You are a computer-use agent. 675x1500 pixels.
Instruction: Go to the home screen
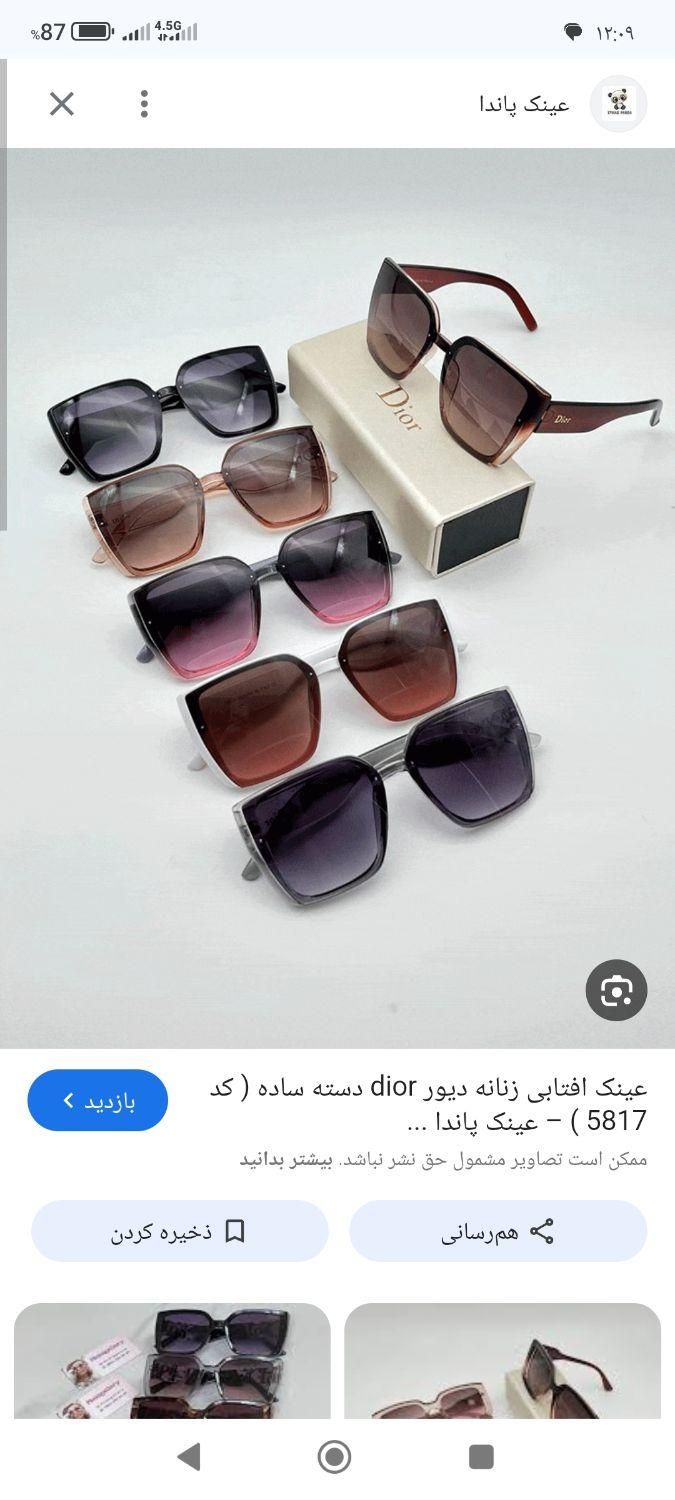tap(334, 1456)
